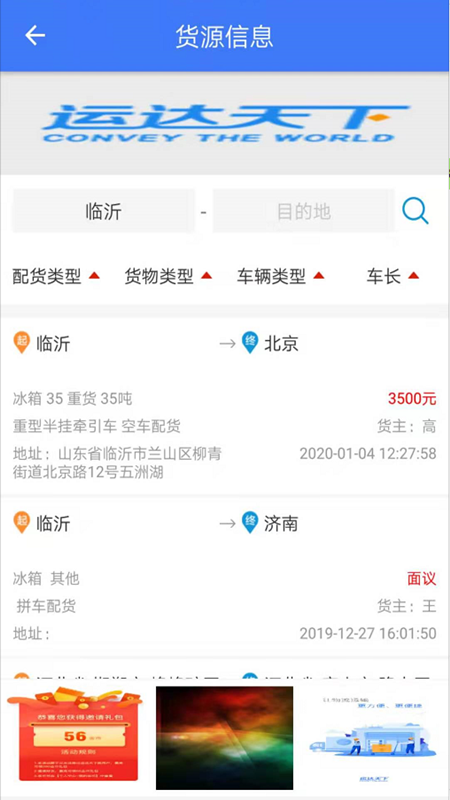
Task: Tap the search magnifier icon
Action: tap(415, 211)
